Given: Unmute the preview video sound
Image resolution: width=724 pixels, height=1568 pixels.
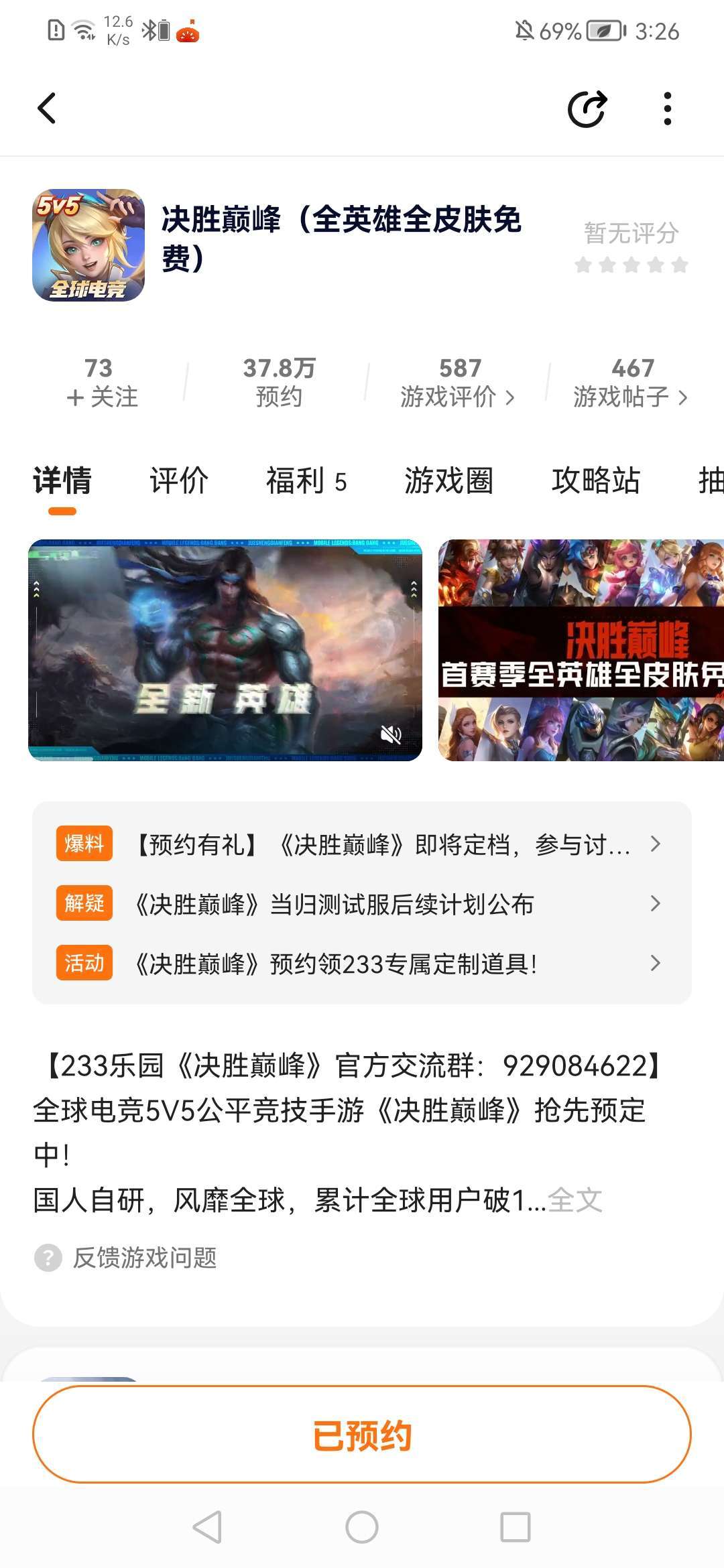Looking at the screenshot, I should (391, 734).
